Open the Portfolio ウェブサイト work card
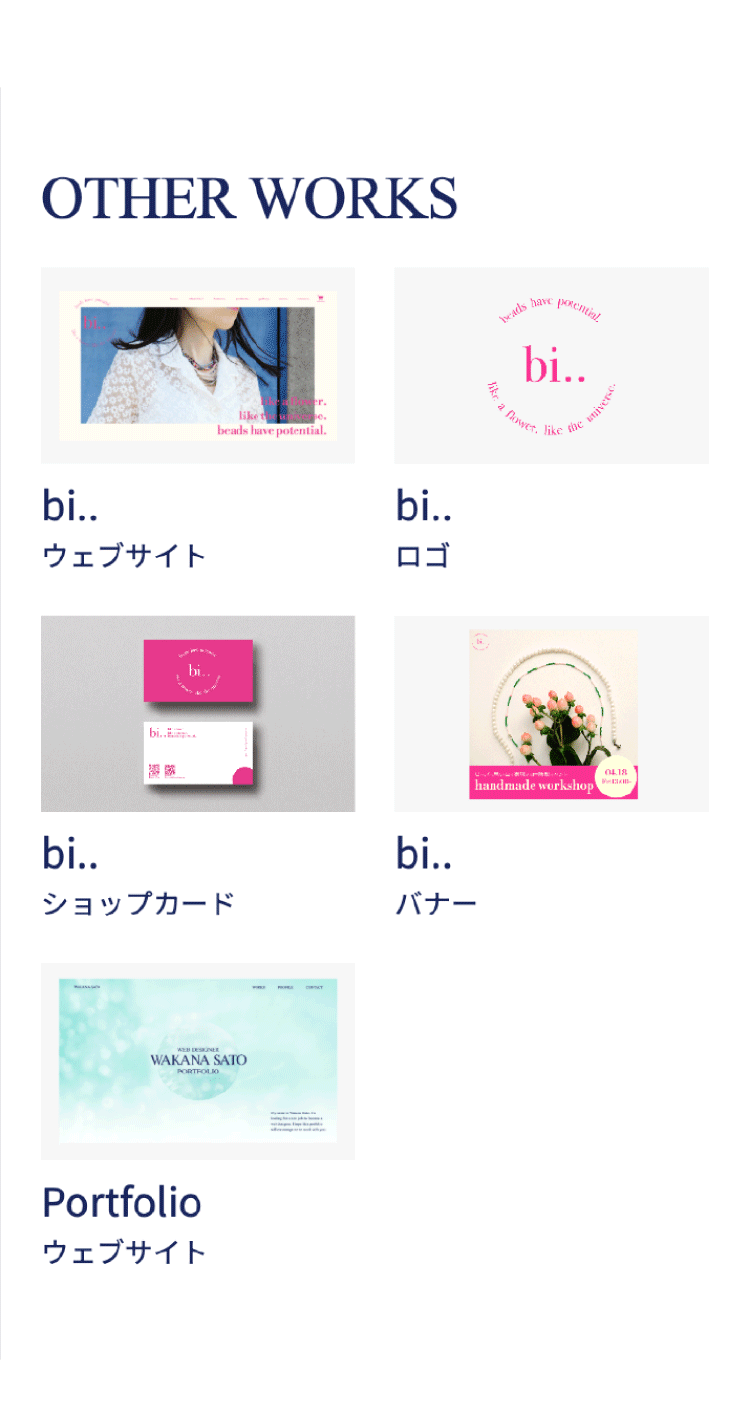 tap(197, 1061)
